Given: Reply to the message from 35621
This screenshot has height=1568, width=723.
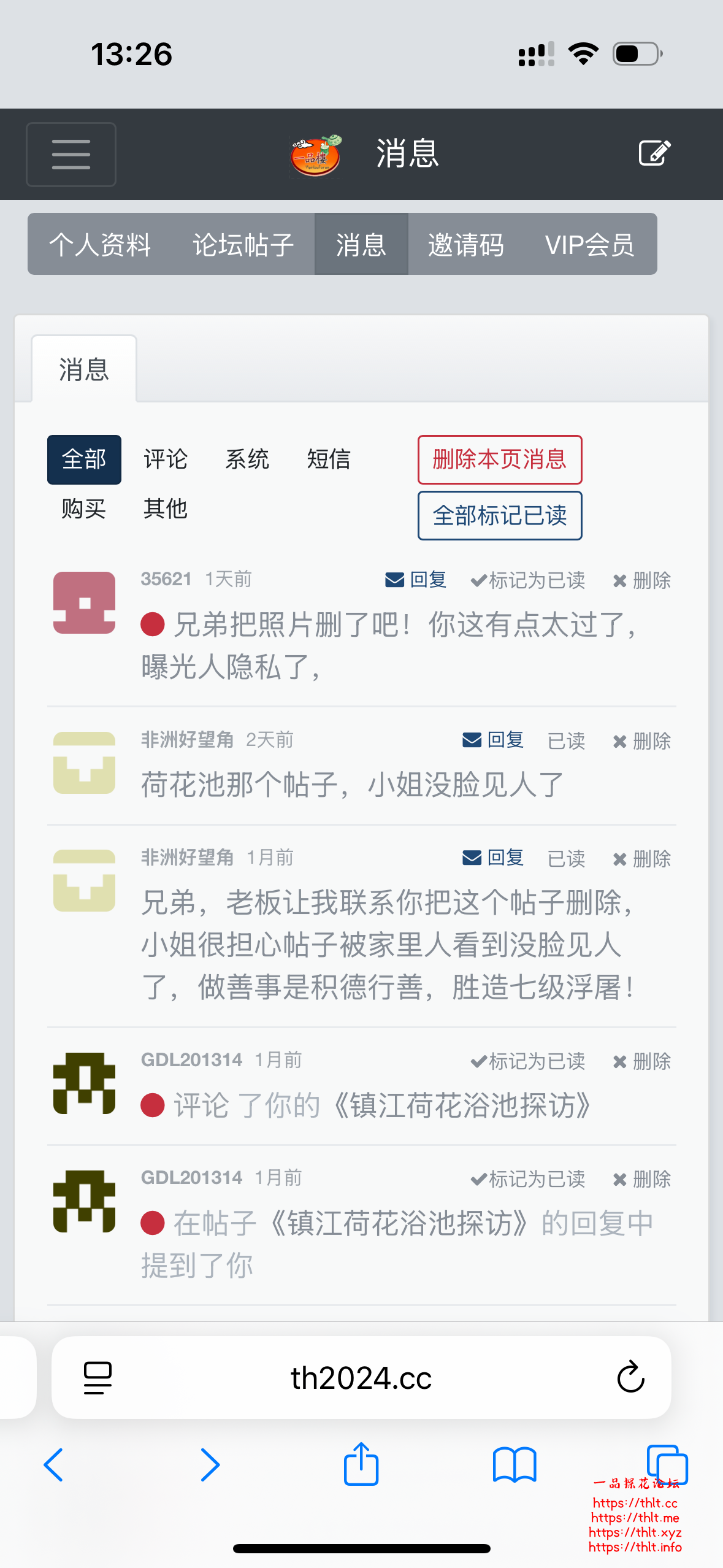Looking at the screenshot, I should point(416,580).
